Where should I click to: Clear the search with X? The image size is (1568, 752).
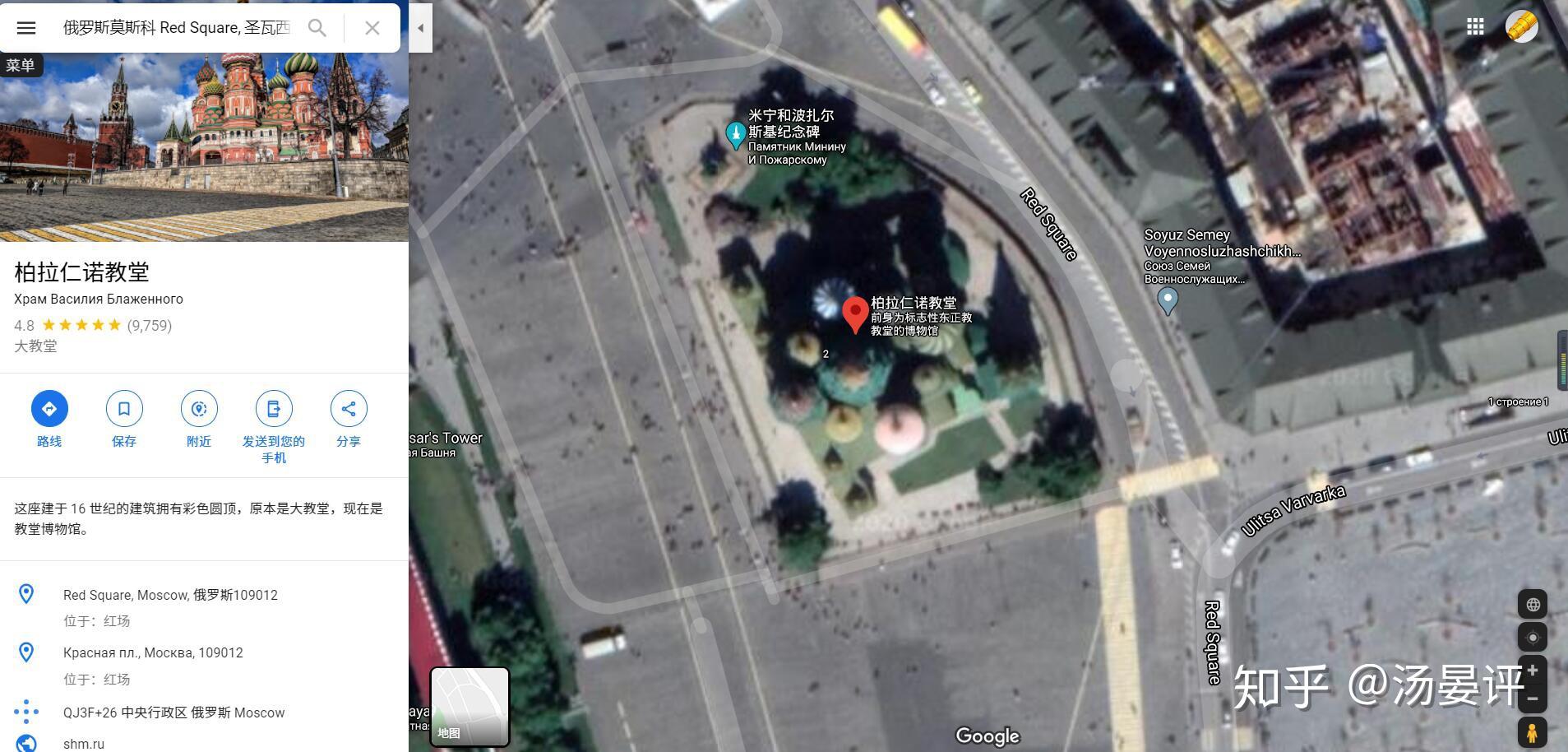pos(372,28)
